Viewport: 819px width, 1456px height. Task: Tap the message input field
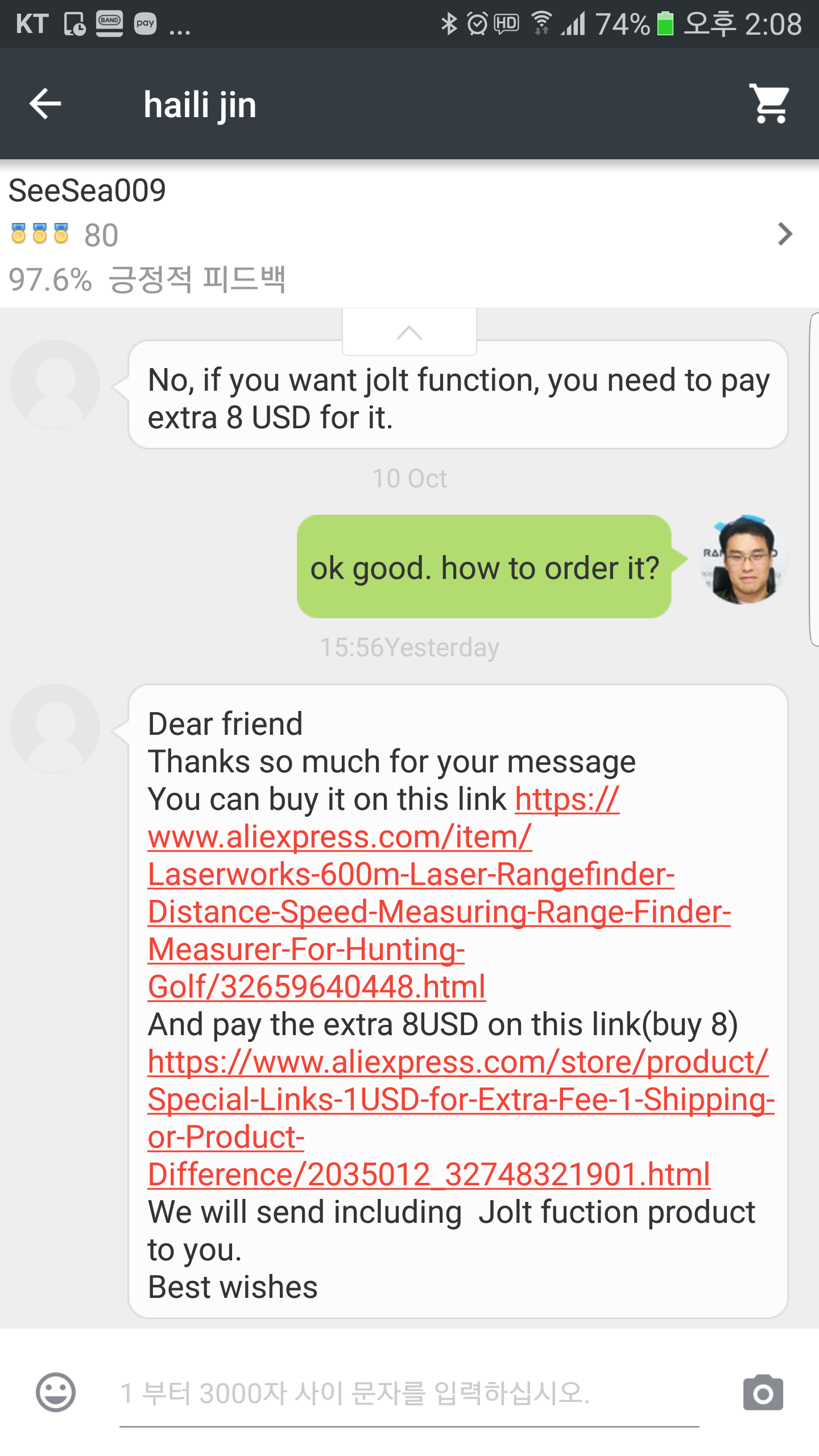point(409,1393)
